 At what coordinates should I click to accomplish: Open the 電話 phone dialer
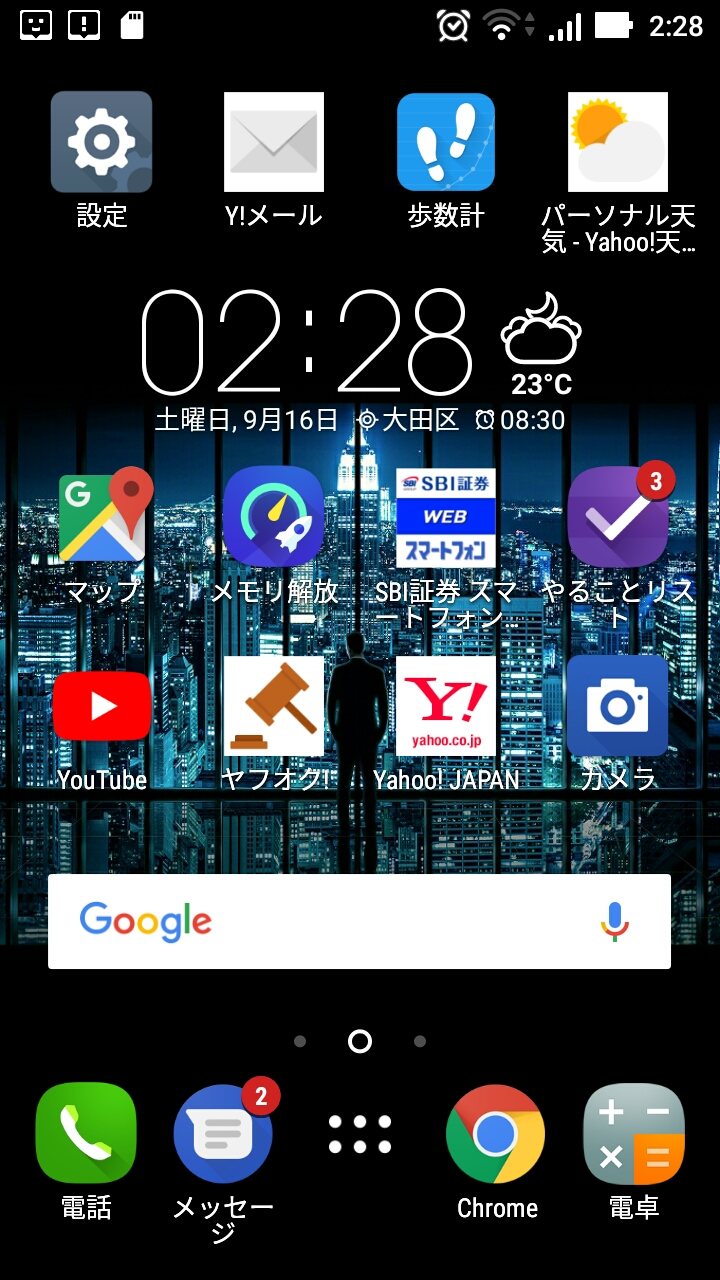pos(86,1133)
